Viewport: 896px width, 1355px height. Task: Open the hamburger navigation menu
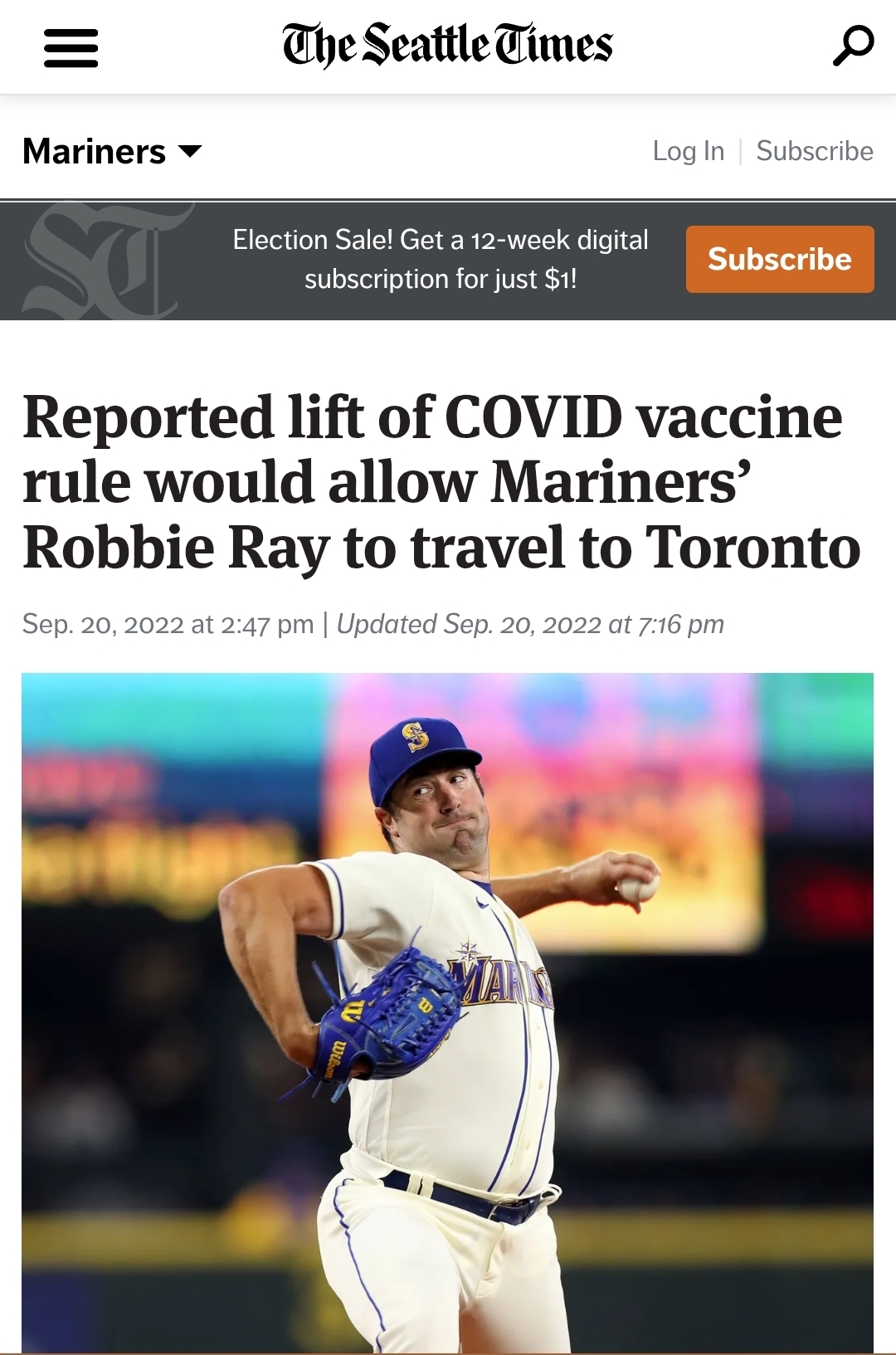coord(71,47)
